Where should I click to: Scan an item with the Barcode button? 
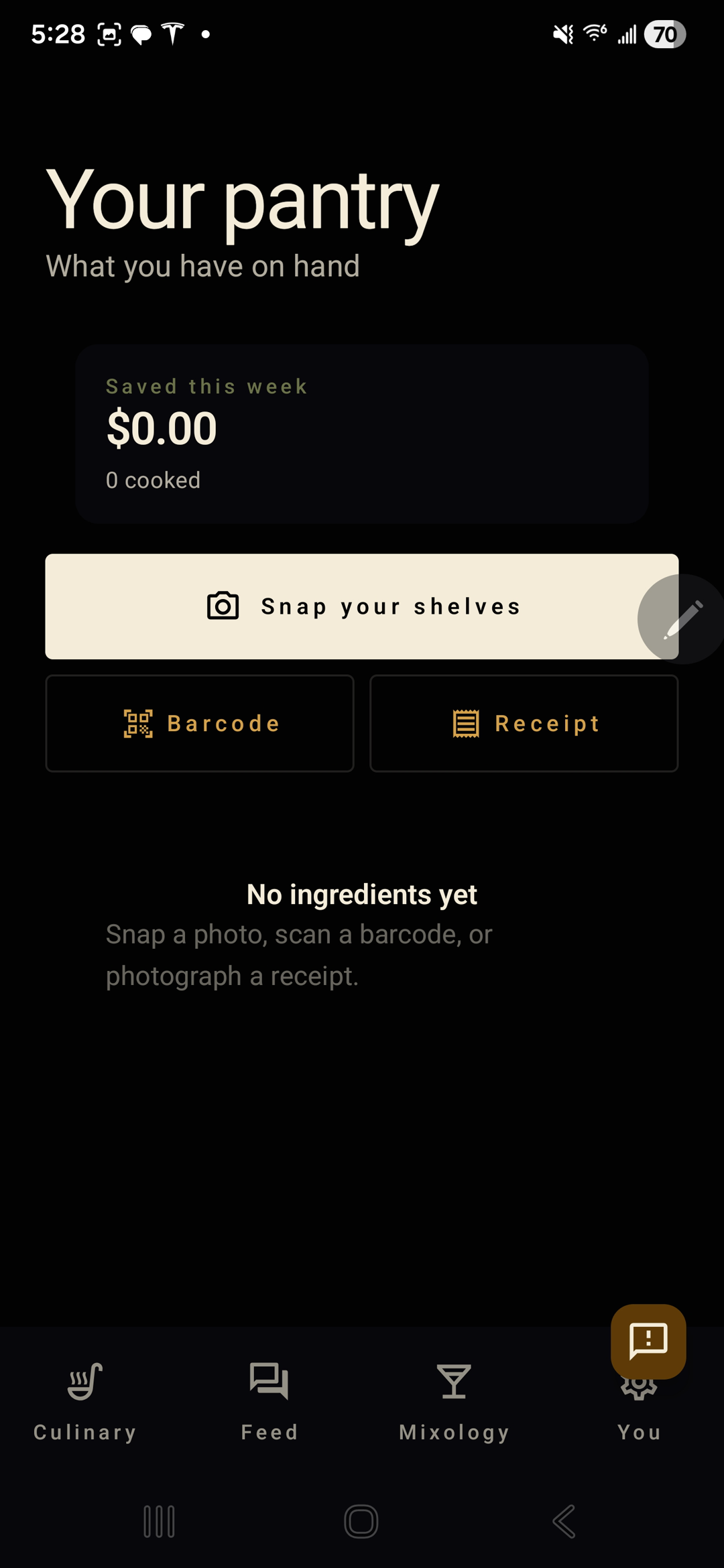tap(200, 724)
